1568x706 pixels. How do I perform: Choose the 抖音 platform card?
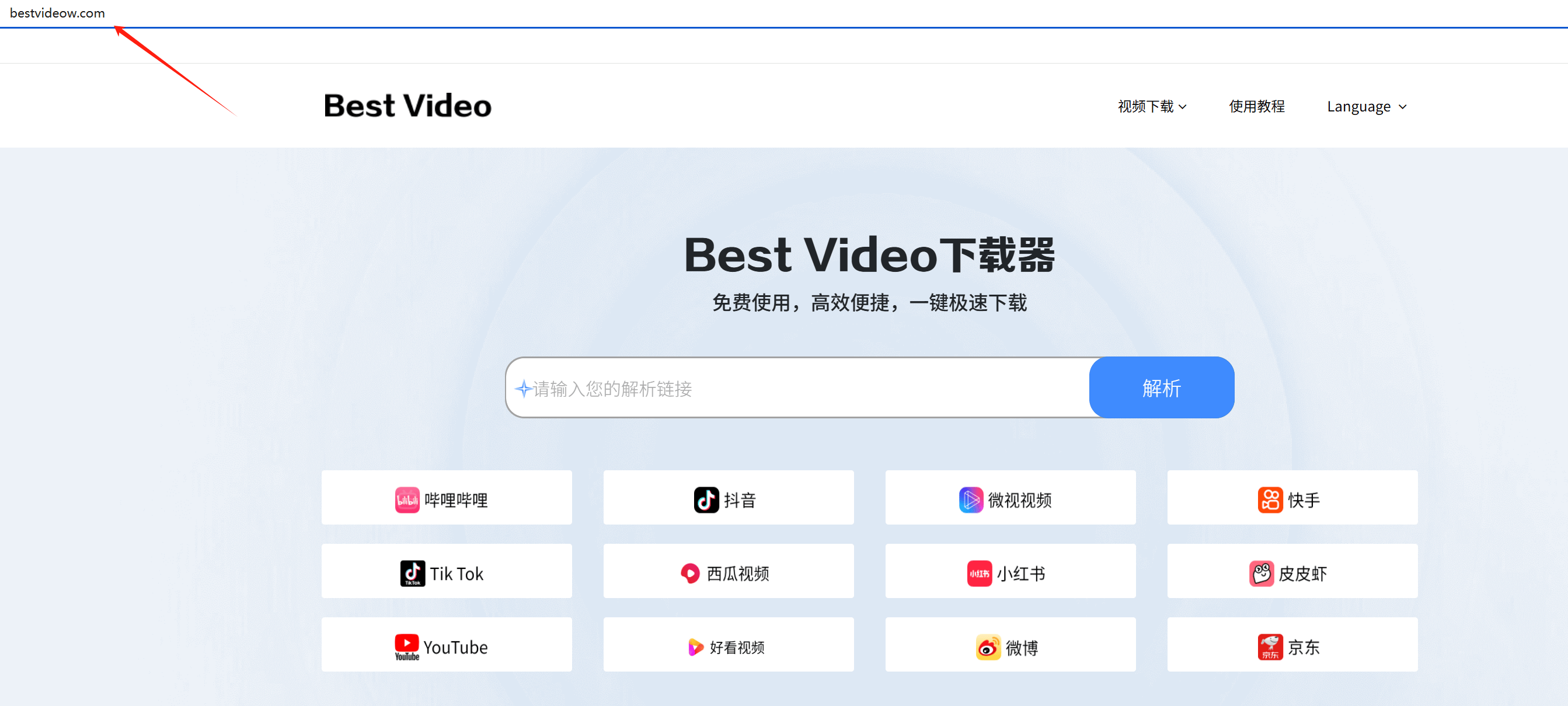click(728, 498)
